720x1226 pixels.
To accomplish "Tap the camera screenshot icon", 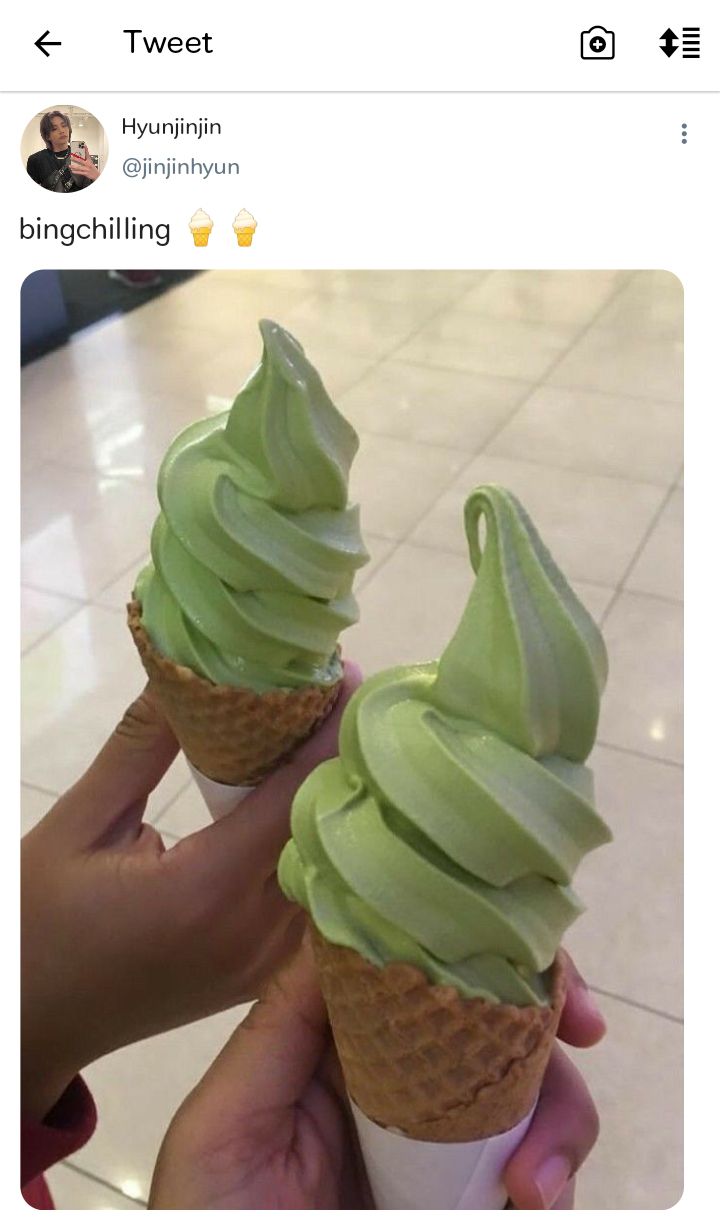I will click(597, 43).
